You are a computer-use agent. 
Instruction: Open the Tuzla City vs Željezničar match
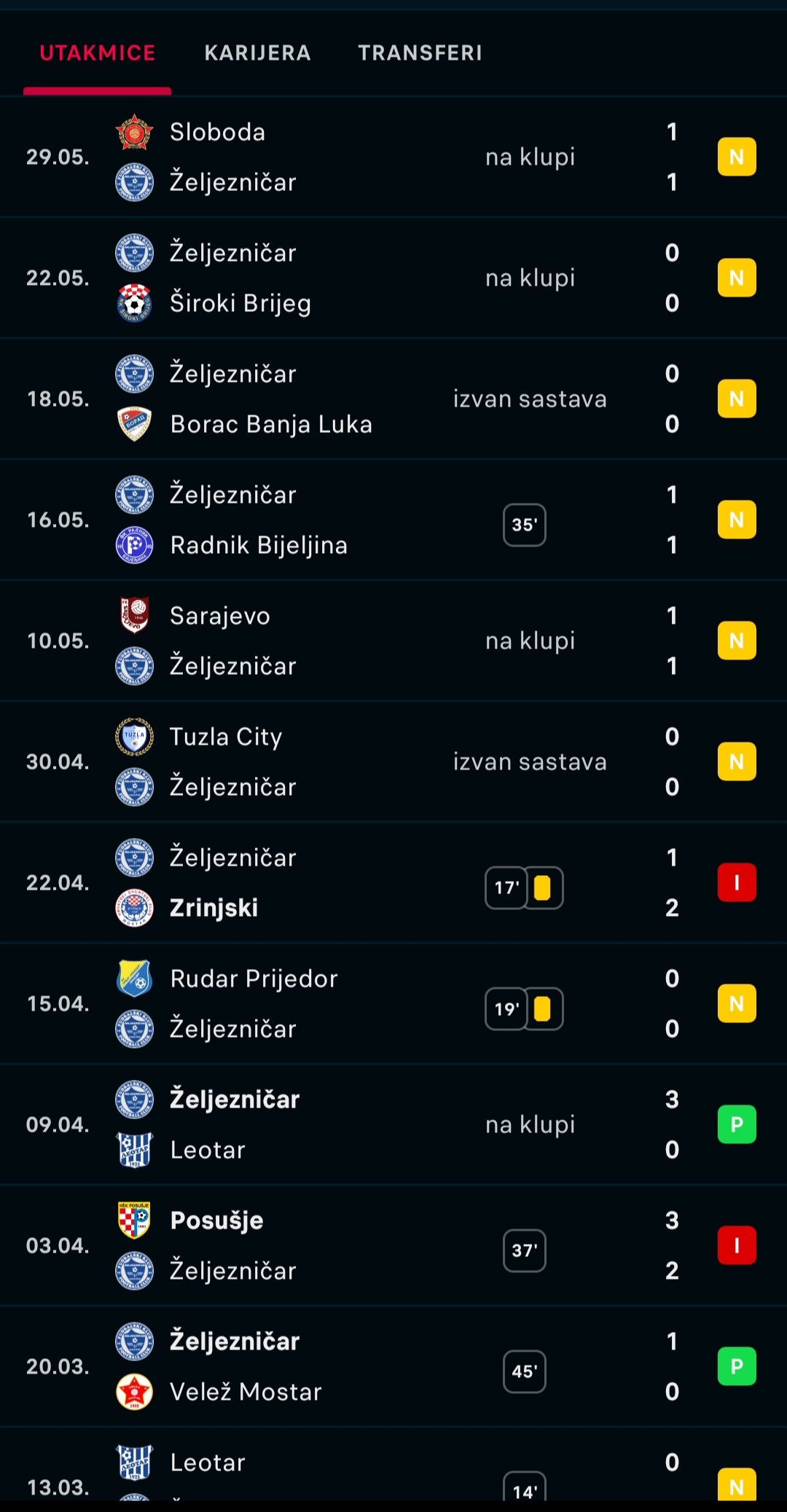pos(393,761)
